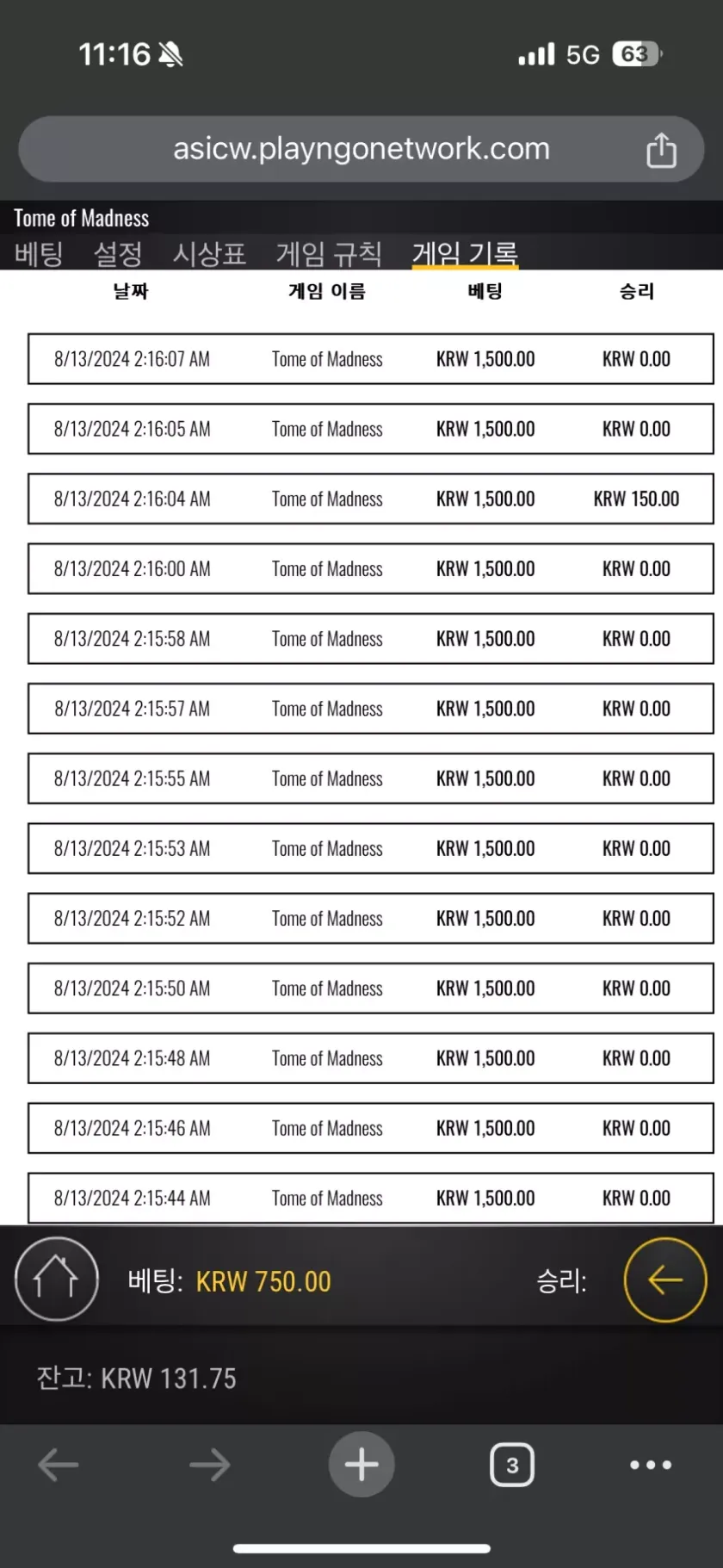Open the 시상표 paytable tab
Viewport: 723px width, 1568px height.
209,254
